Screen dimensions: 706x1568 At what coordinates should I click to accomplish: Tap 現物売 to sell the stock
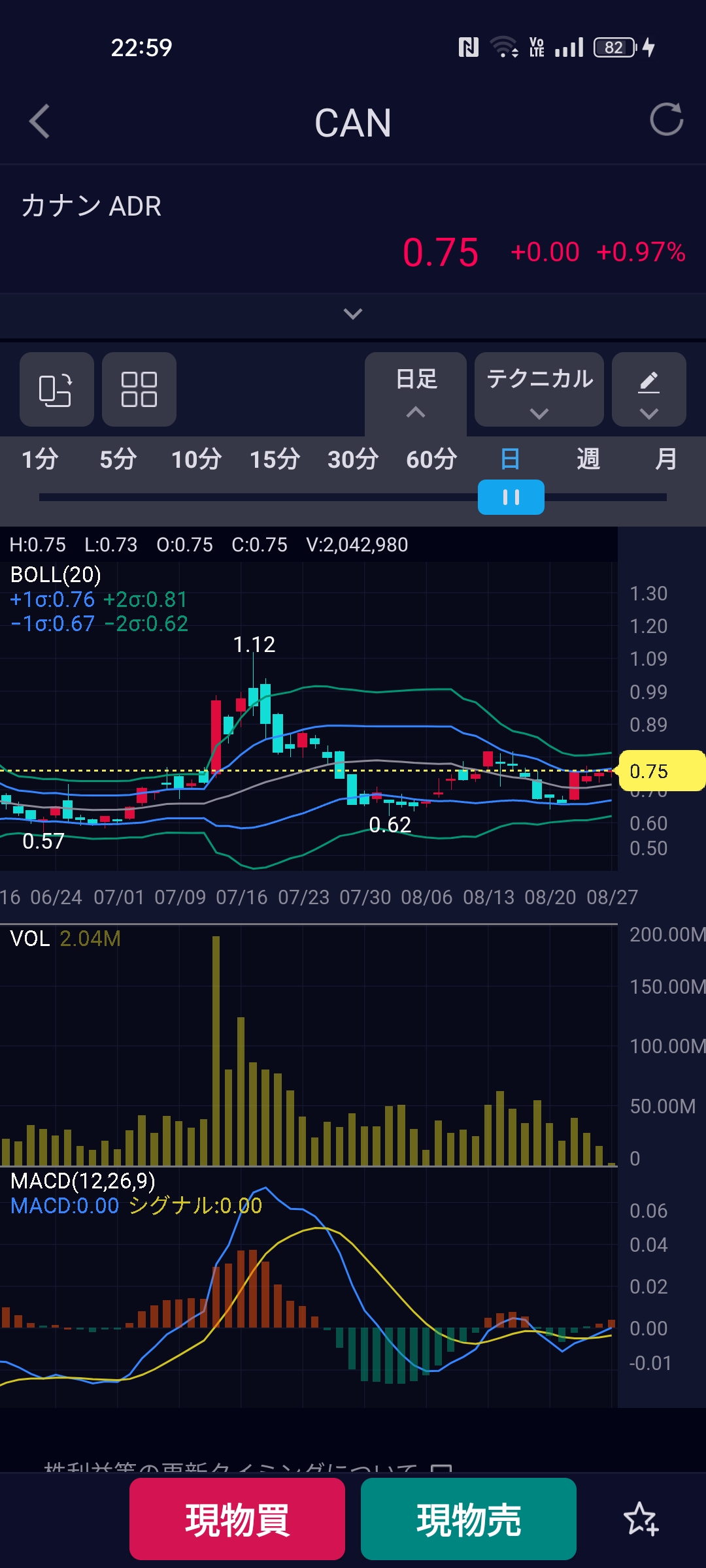tap(469, 1519)
